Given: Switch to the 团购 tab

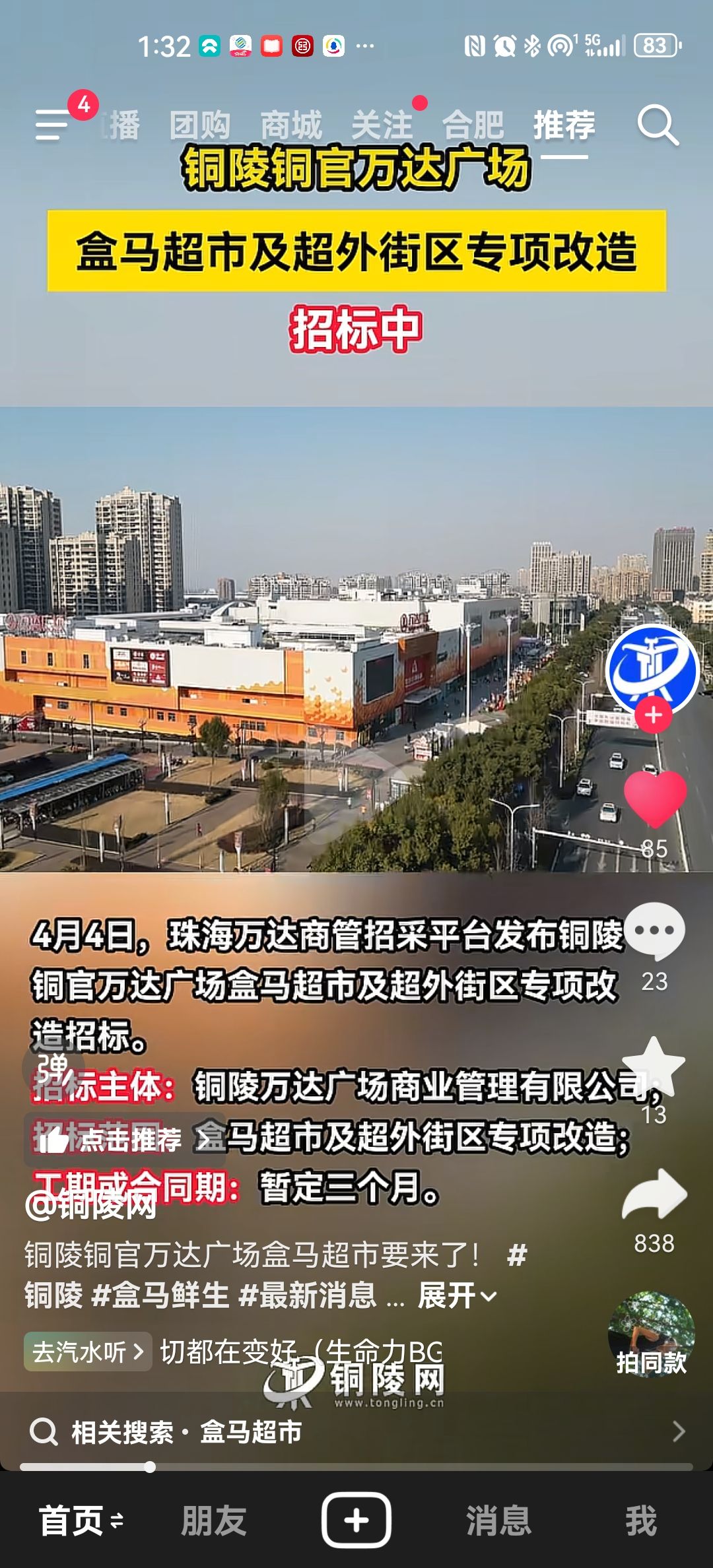Looking at the screenshot, I should click(x=200, y=125).
